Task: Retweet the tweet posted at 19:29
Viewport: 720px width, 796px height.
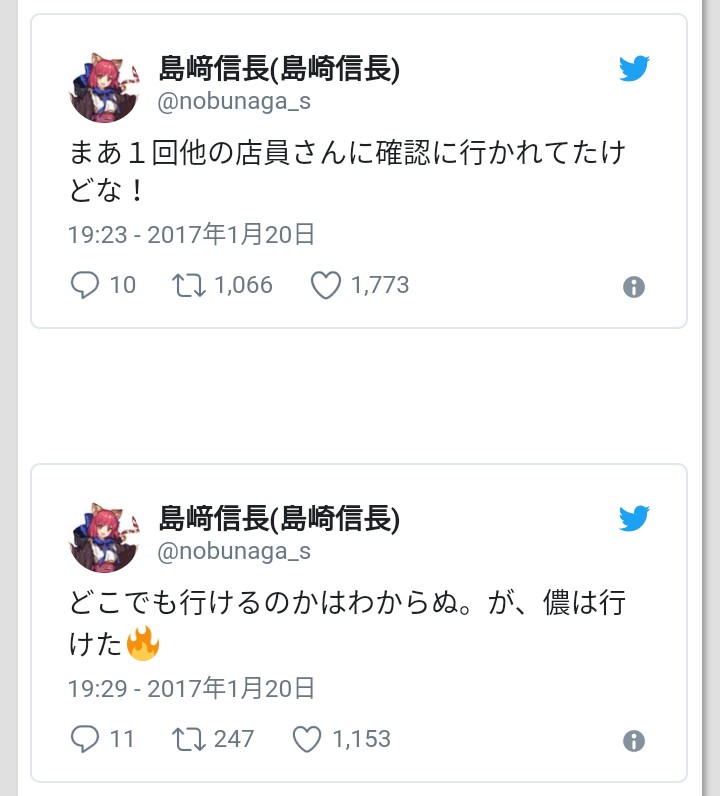Action: 189,739
